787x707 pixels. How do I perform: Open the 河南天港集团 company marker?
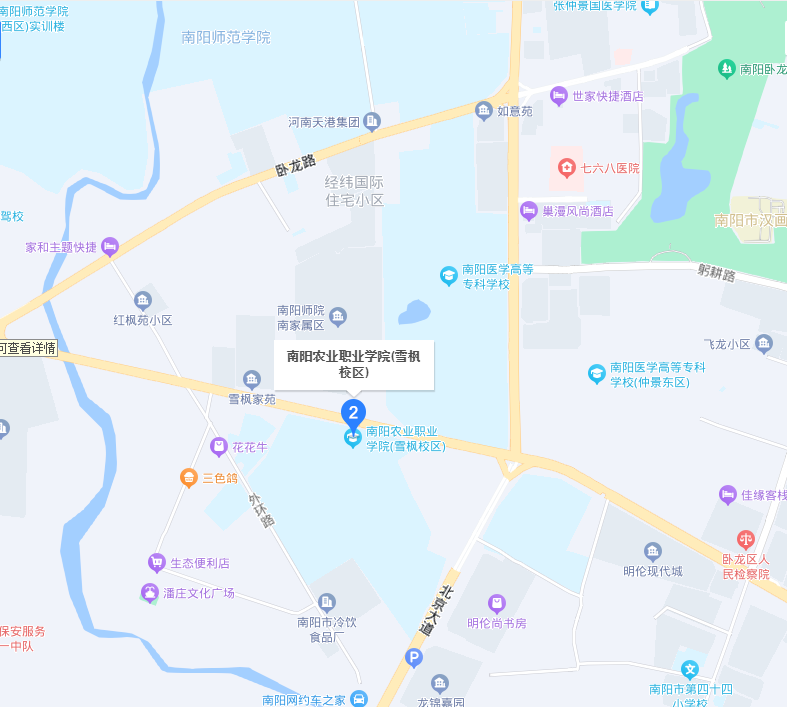372,122
